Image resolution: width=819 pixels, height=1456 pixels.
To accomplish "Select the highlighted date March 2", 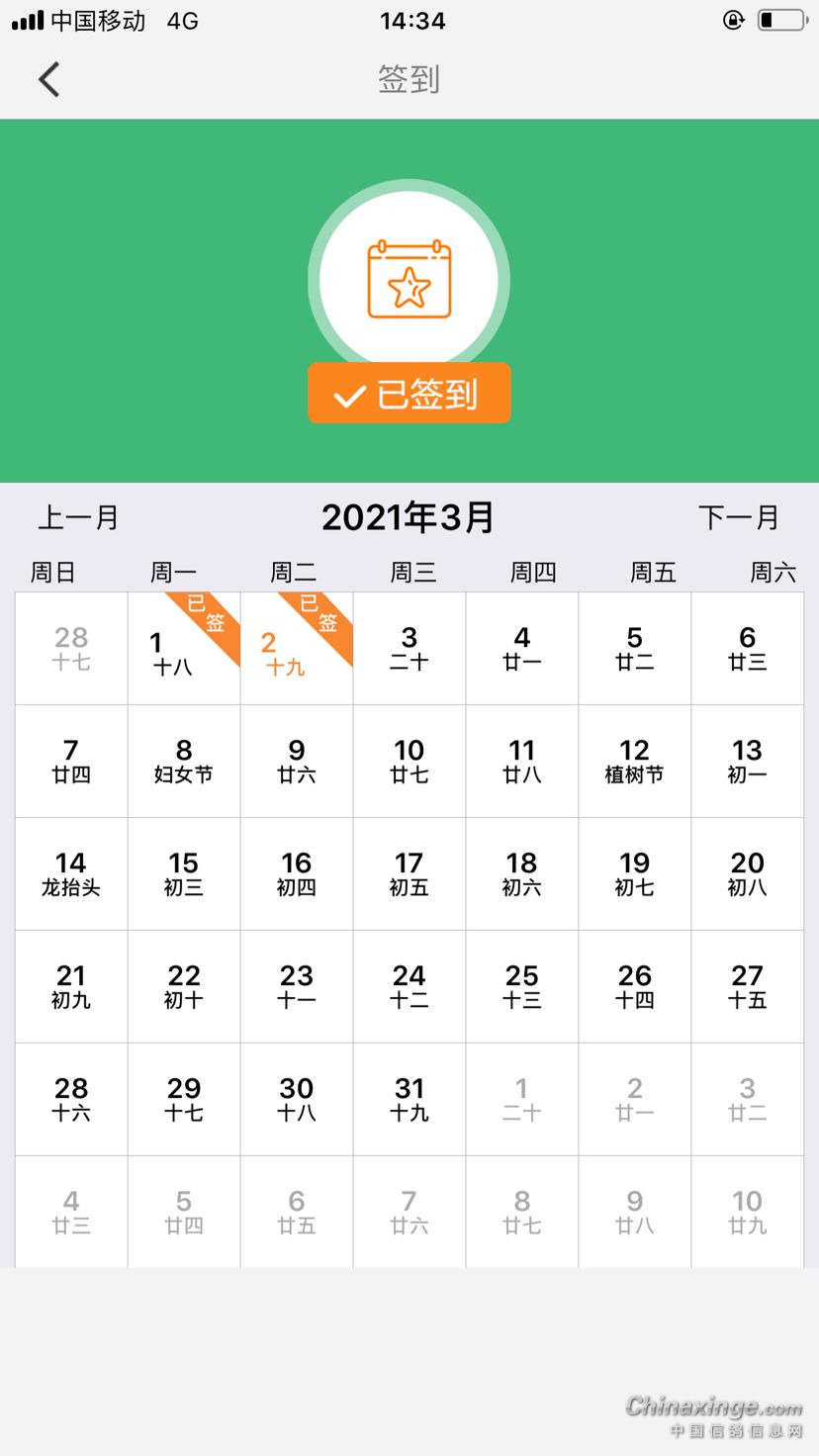I will click(x=297, y=649).
